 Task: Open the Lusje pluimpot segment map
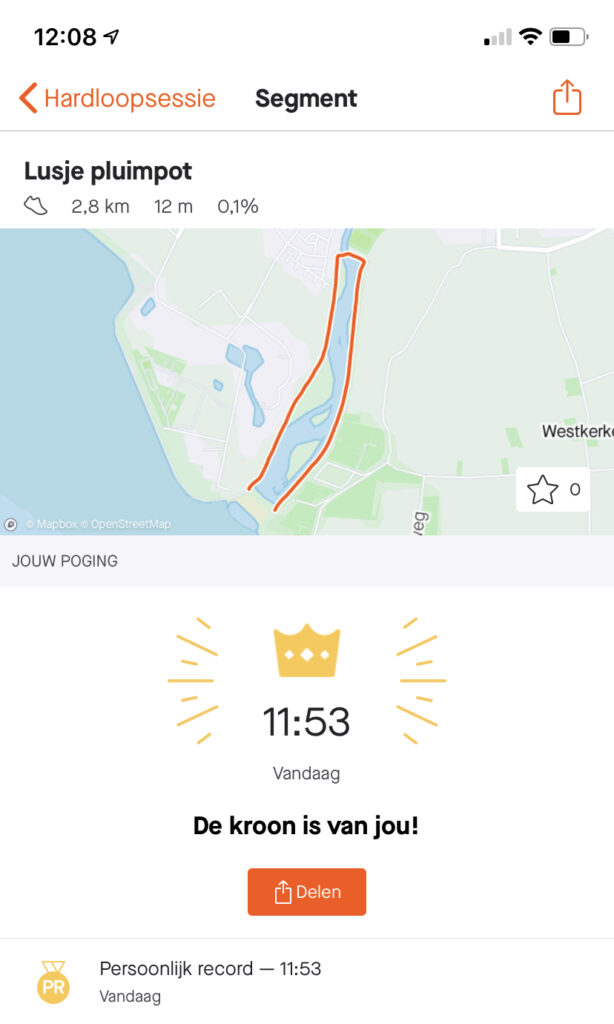pyautogui.click(x=300, y=380)
